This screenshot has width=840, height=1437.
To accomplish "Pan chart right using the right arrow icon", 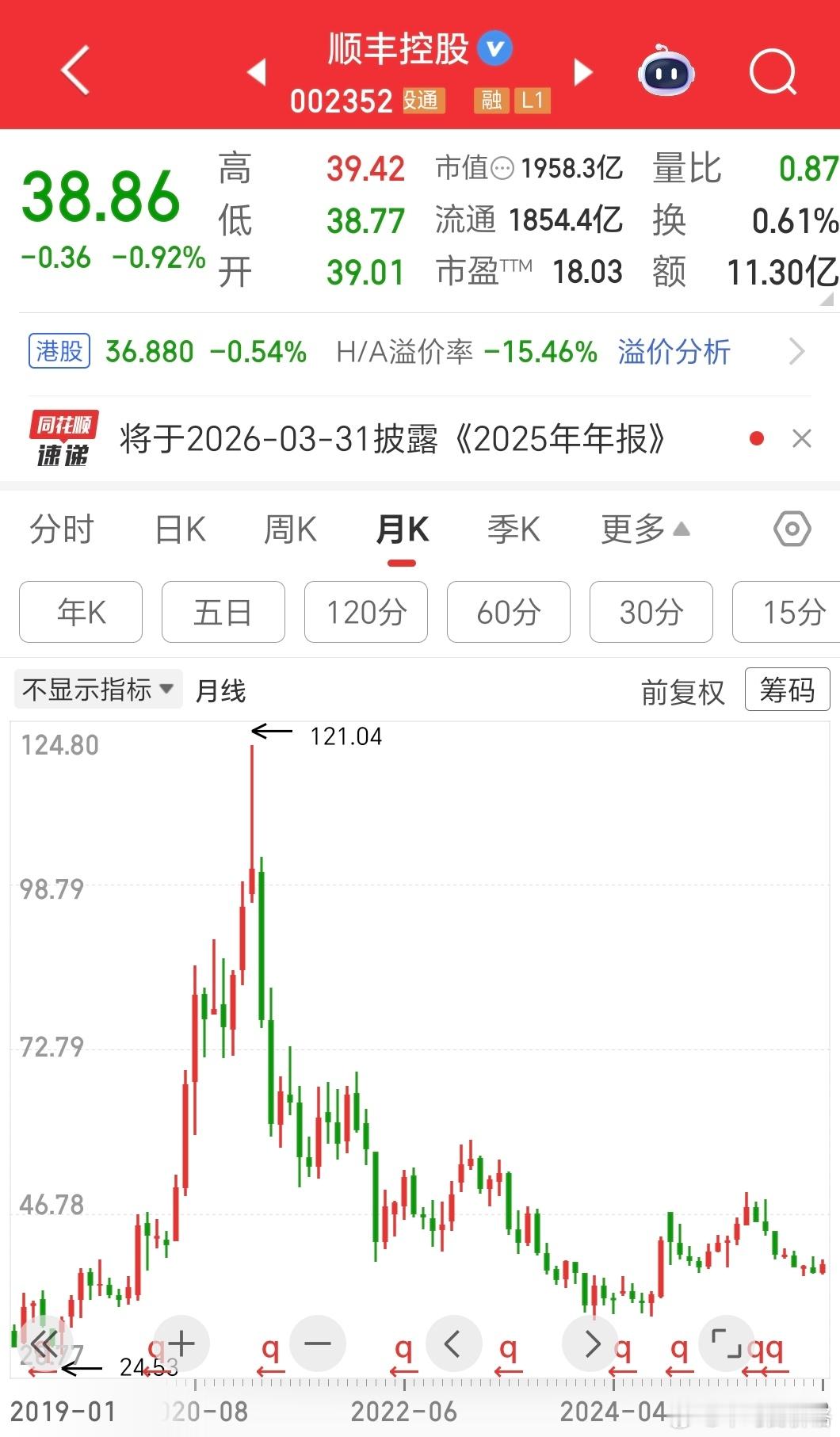I will (590, 1343).
